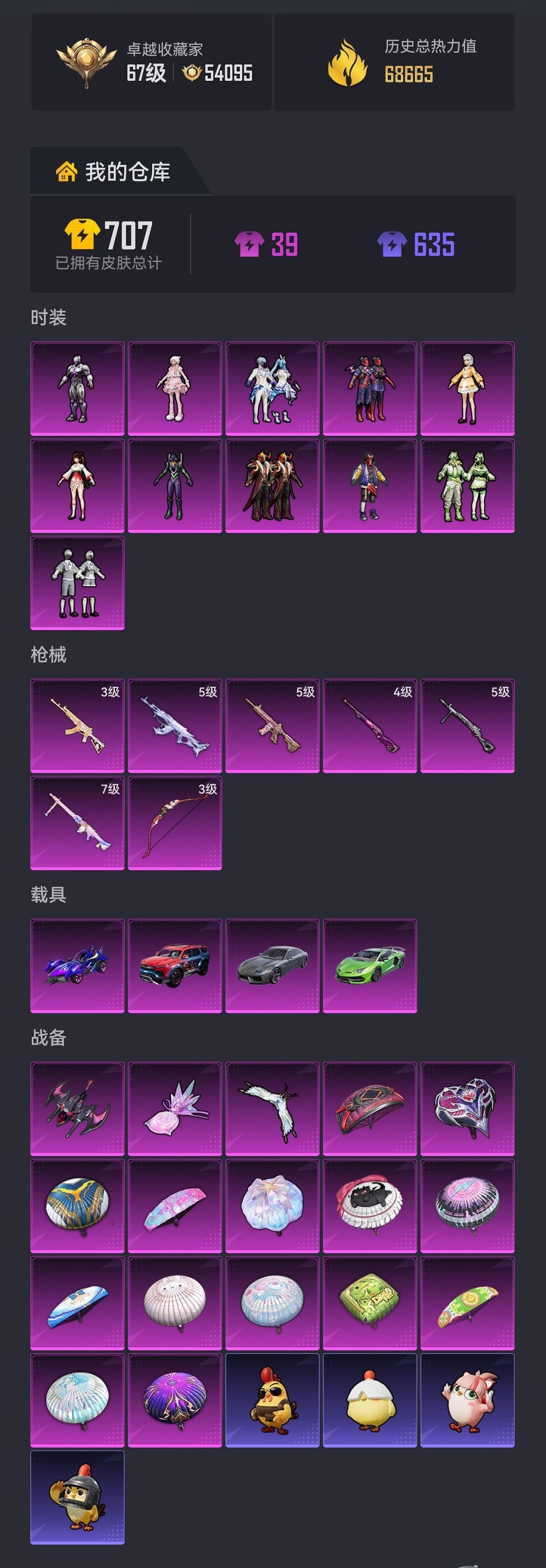Open the level 3 golden rifle skin
This screenshot has width=546, height=1568.
tap(77, 725)
